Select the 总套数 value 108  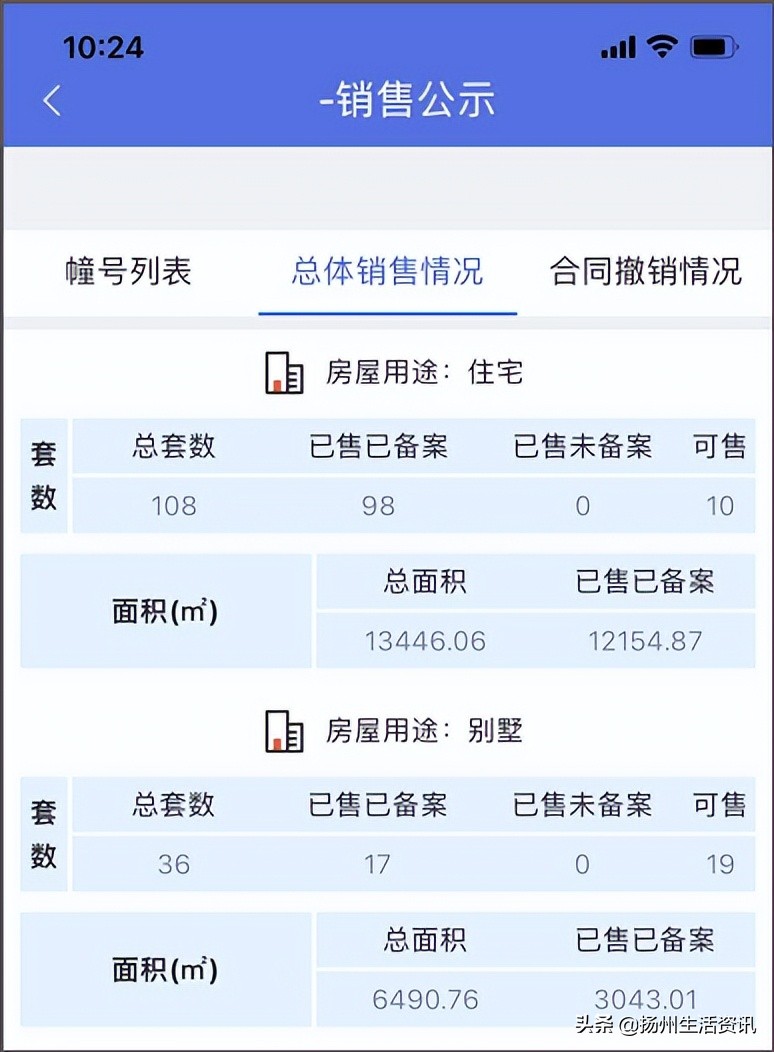173,506
